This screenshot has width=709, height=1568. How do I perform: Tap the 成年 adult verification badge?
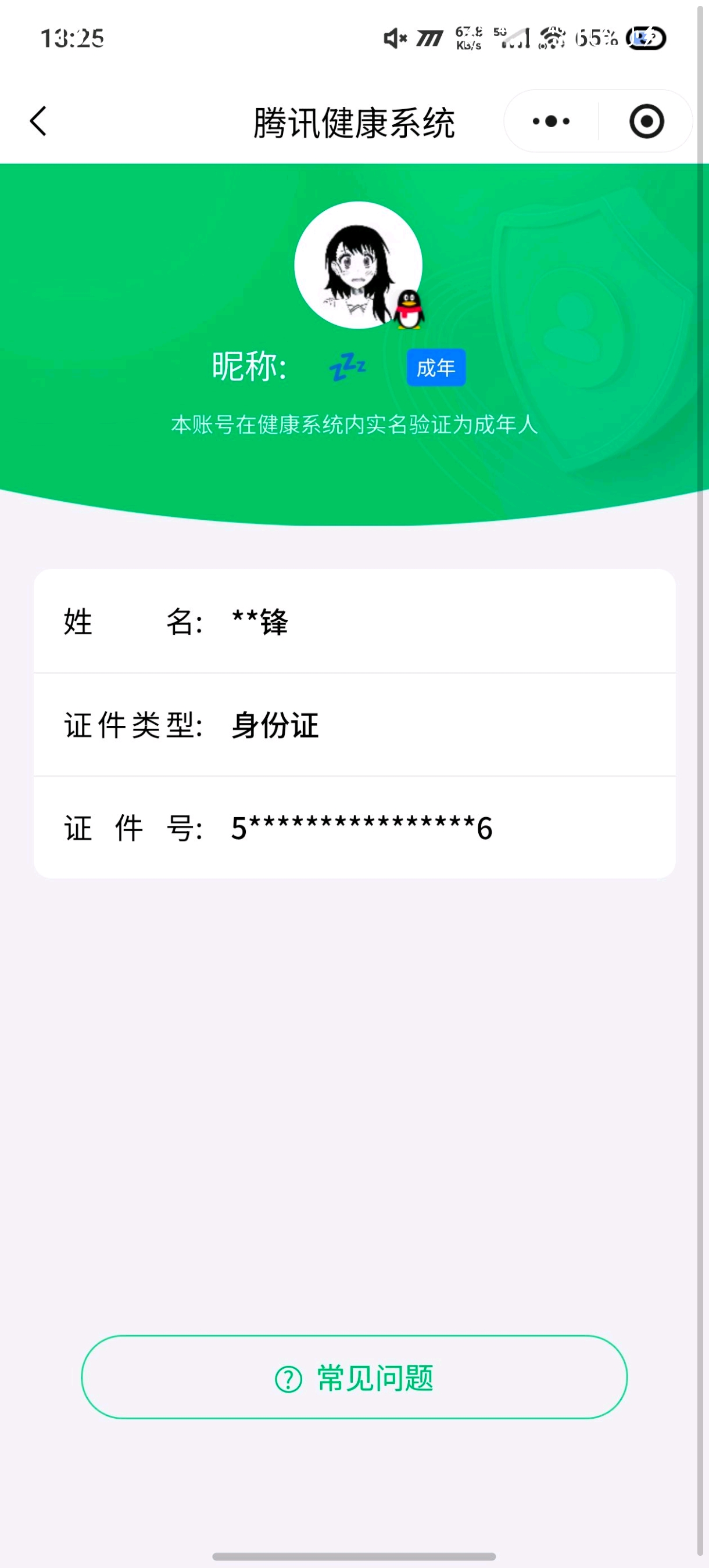click(x=435, y=367)
